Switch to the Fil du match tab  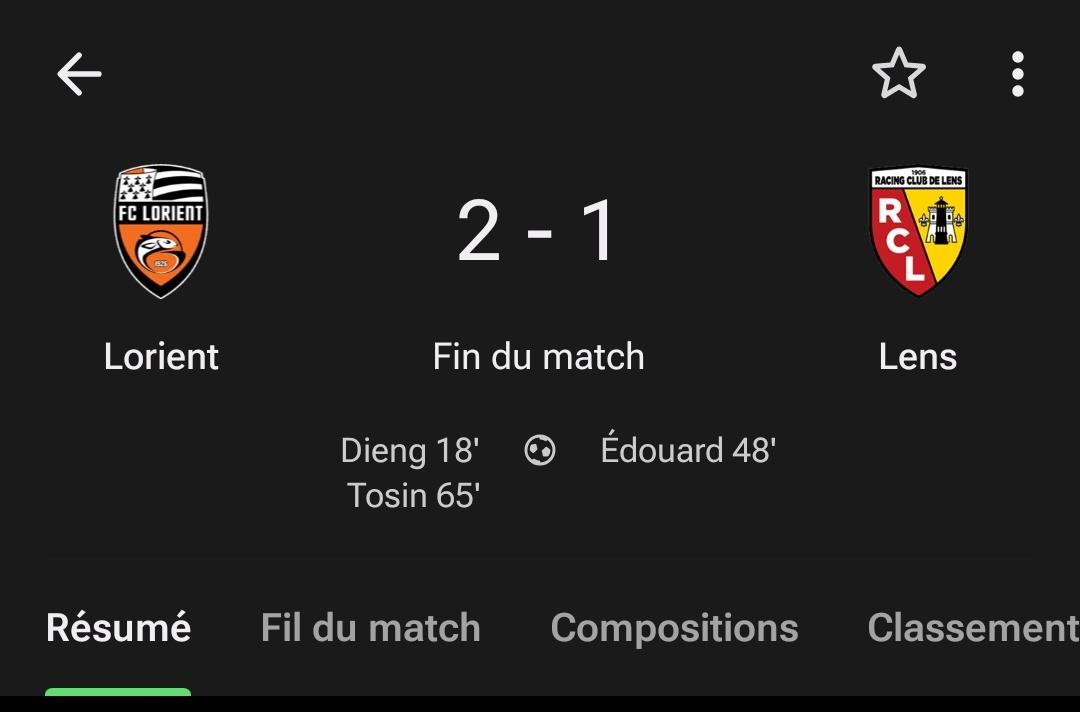(370, 628)
